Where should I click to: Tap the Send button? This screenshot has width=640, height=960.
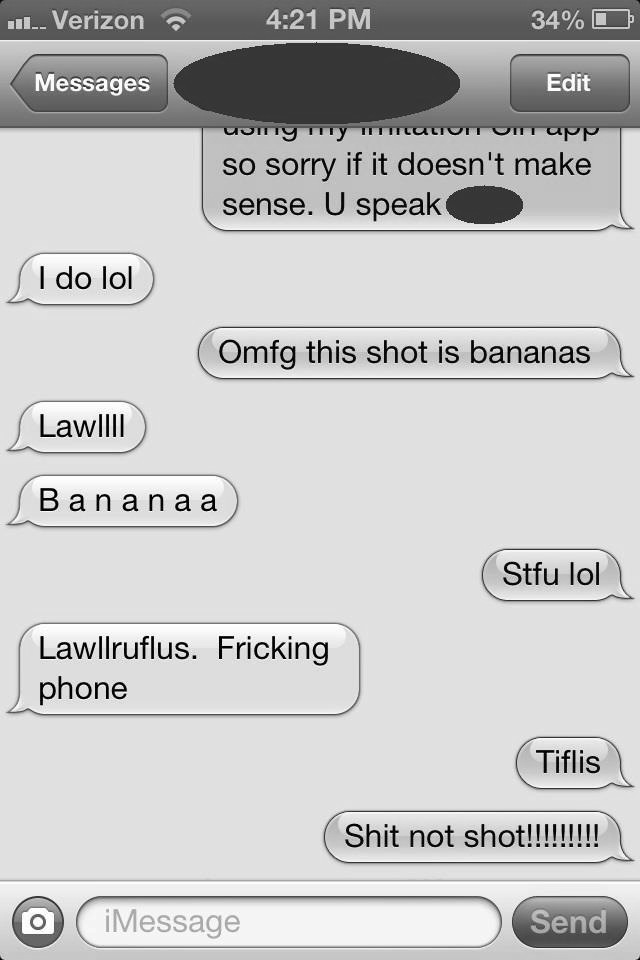(x=568, y=921)
